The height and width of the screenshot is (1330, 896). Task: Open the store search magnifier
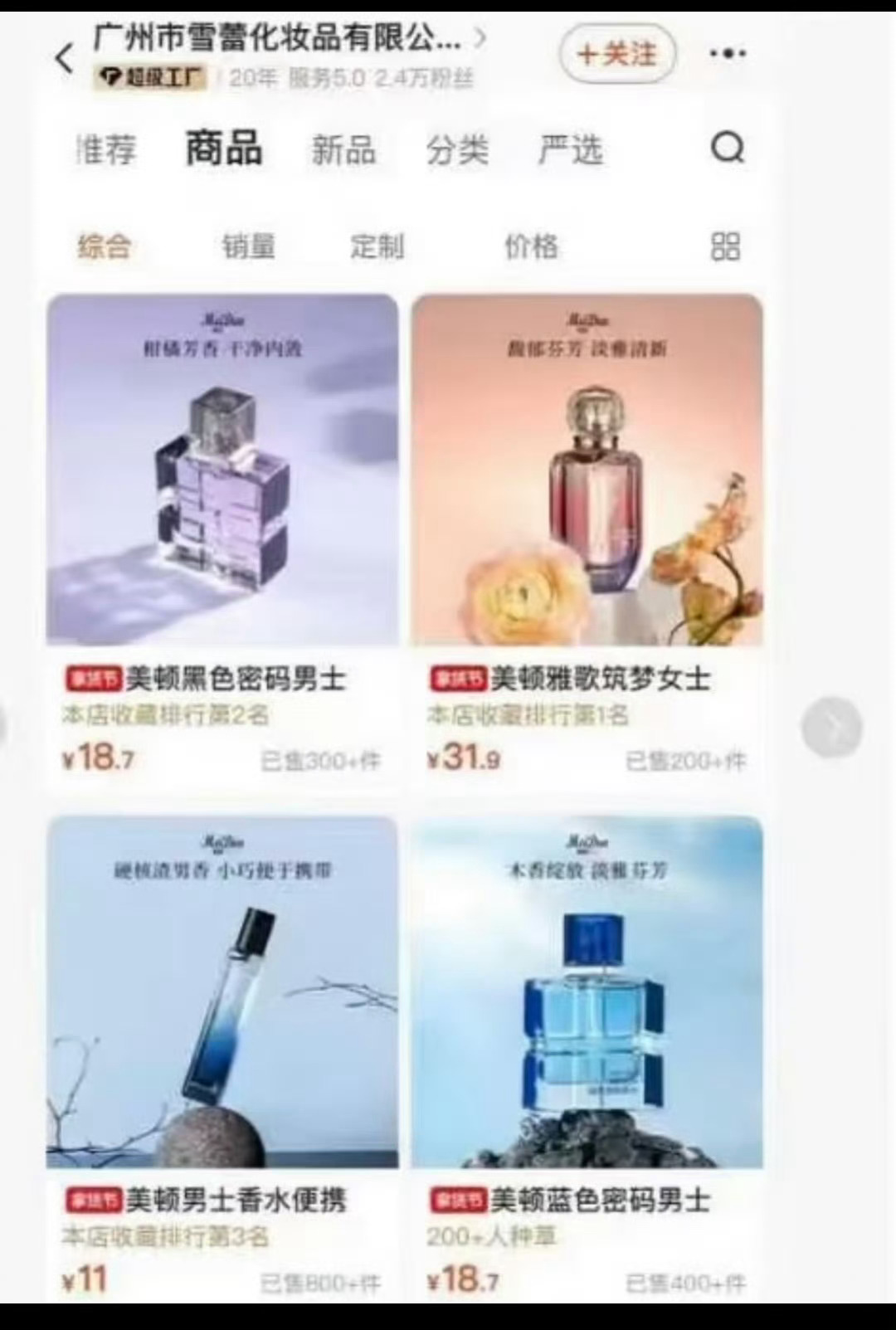tap(728, 149)
